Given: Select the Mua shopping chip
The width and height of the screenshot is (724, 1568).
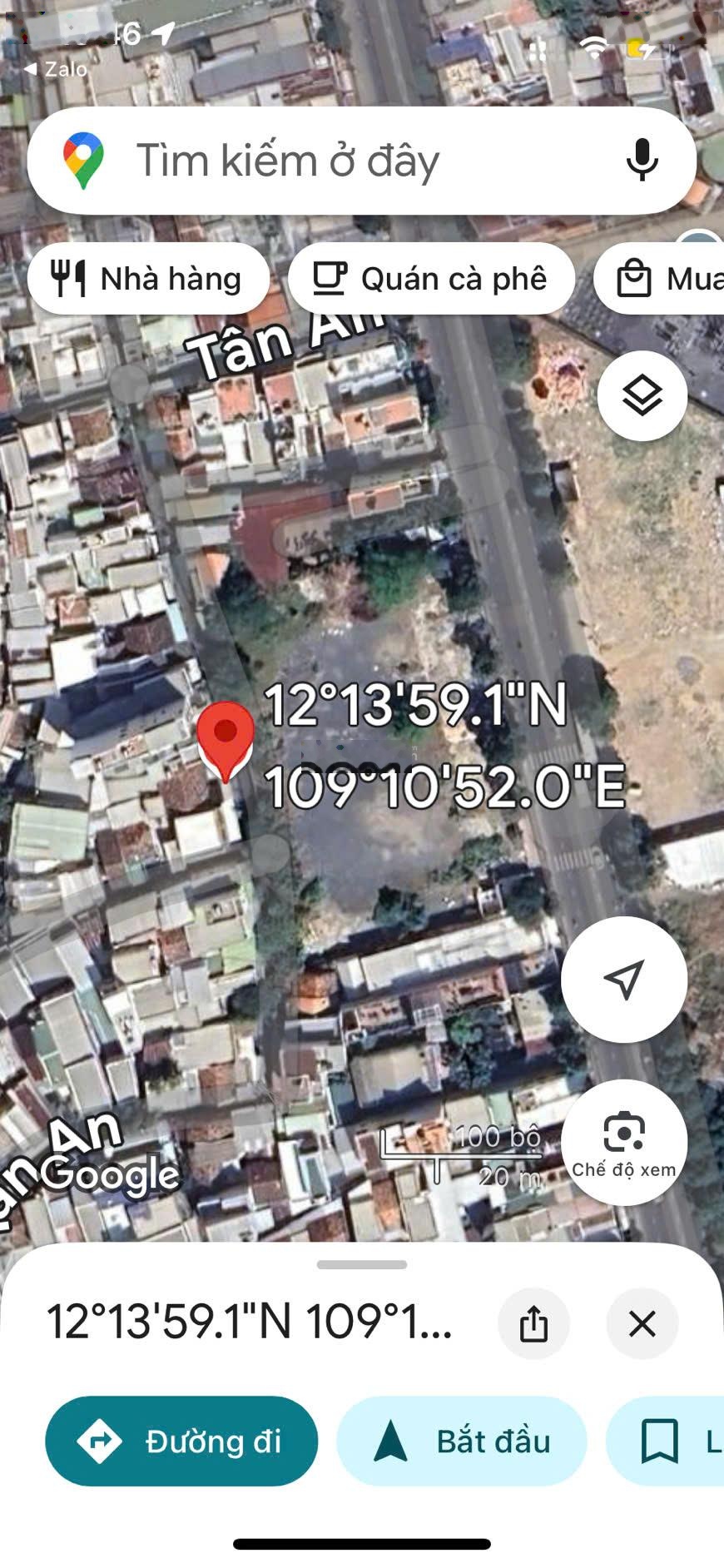Looking at the screenshot, I should pyautogui.click(x=666, y=279).
